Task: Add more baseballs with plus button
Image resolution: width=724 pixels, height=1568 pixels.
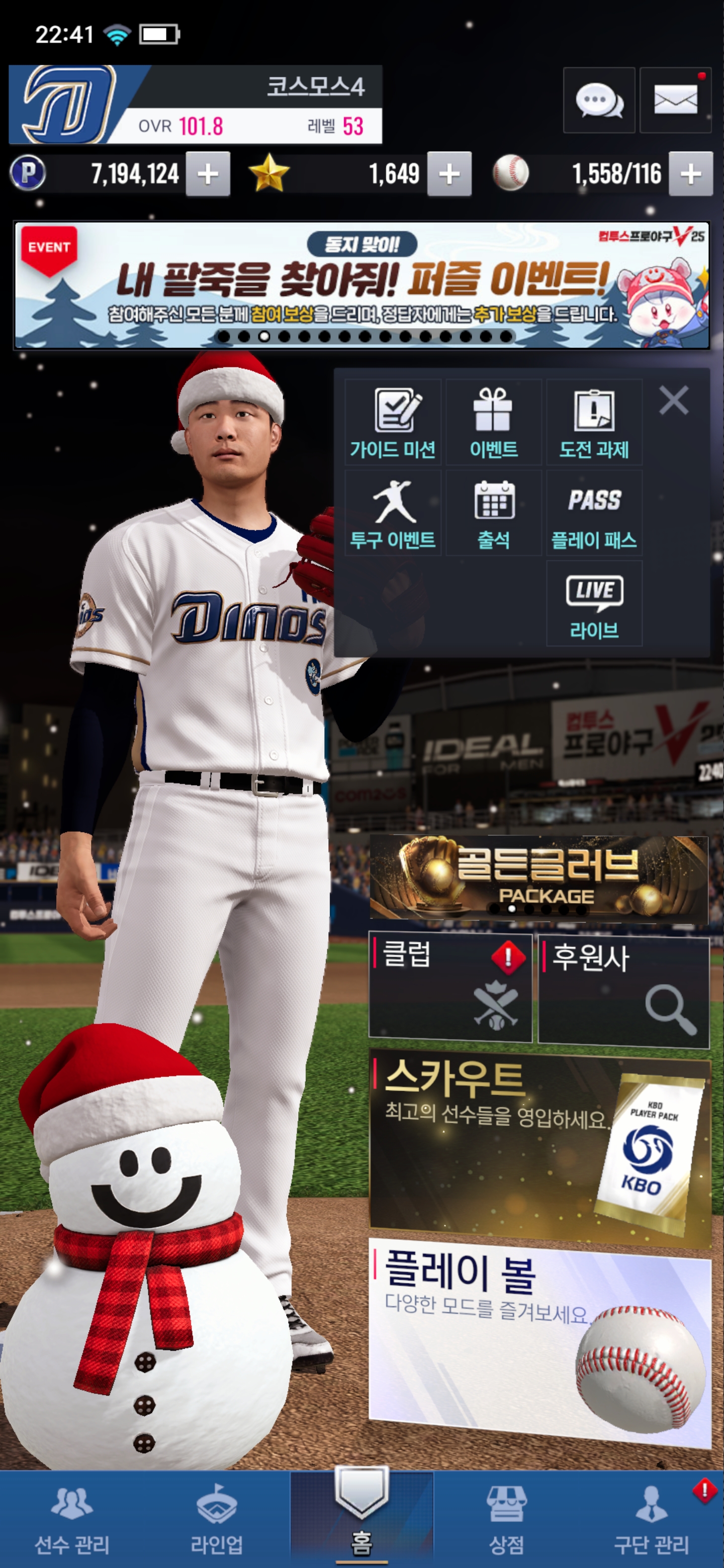Action: pyautogui.click(x=690, y=174)
